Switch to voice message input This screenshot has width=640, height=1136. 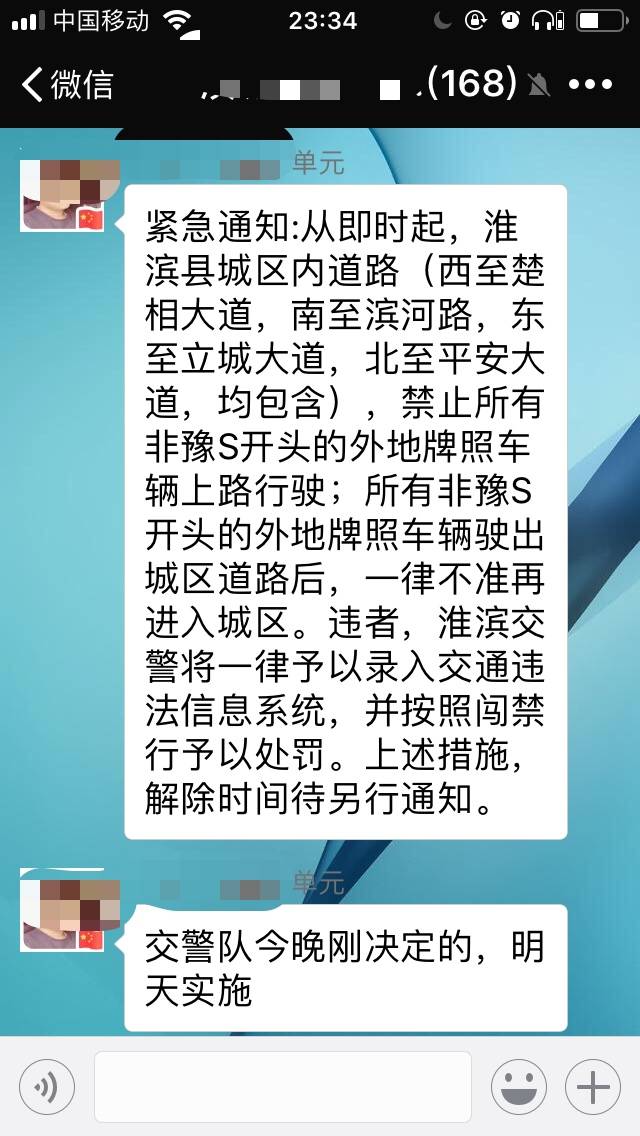pyautogui.click(x=46, y=1086)
